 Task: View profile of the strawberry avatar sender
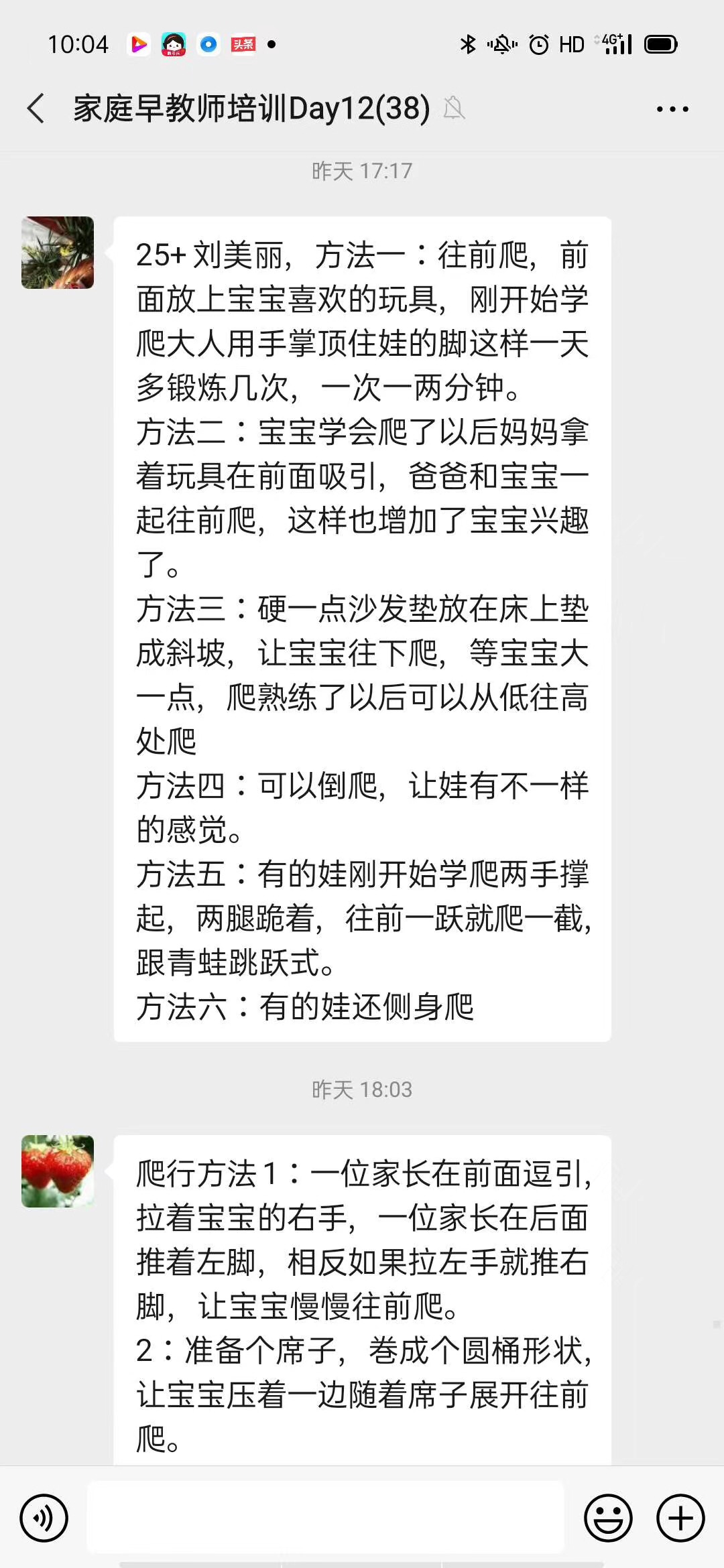click(58, 1171)
